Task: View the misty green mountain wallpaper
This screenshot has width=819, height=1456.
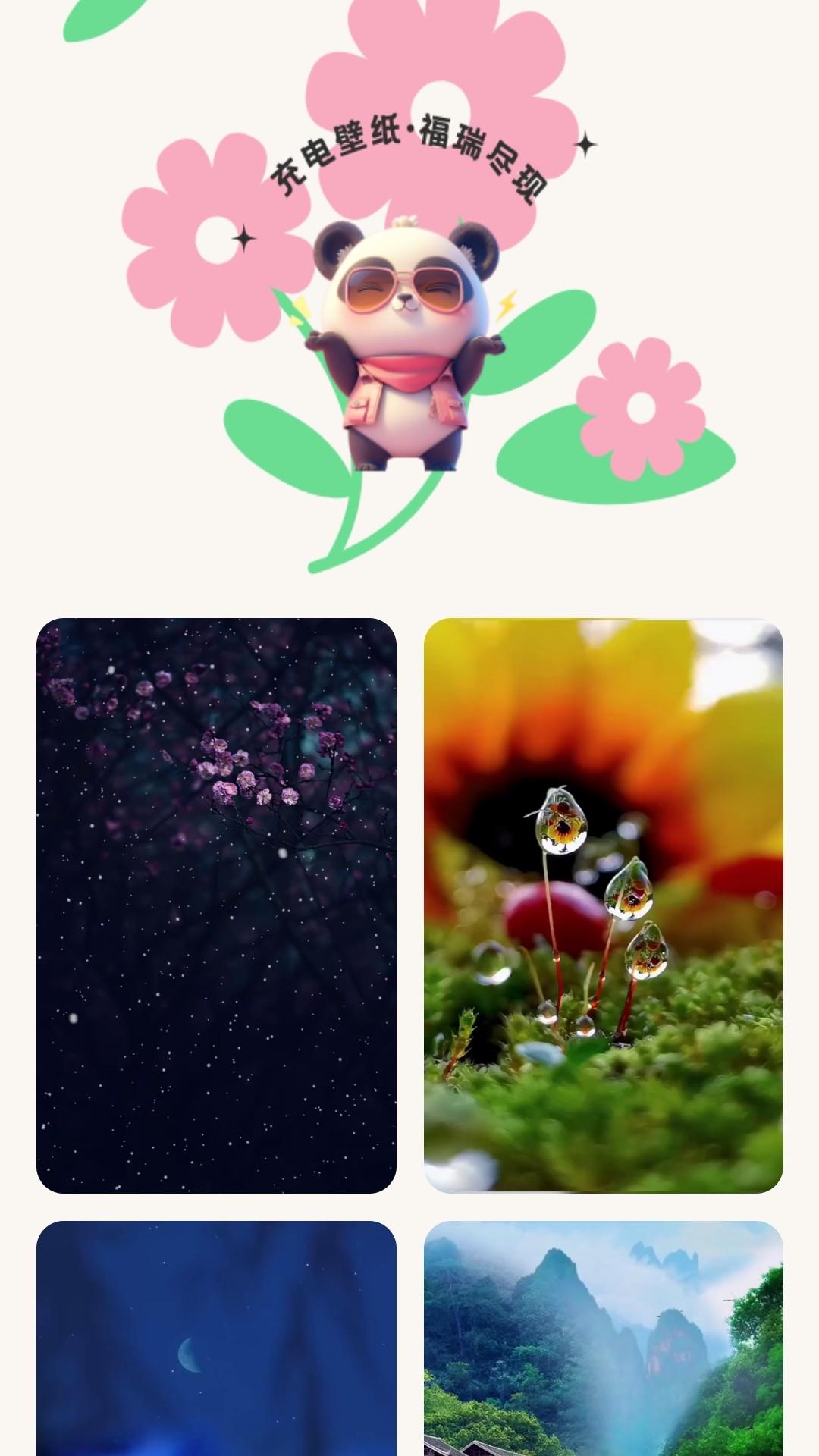Action: point(603,1338)
